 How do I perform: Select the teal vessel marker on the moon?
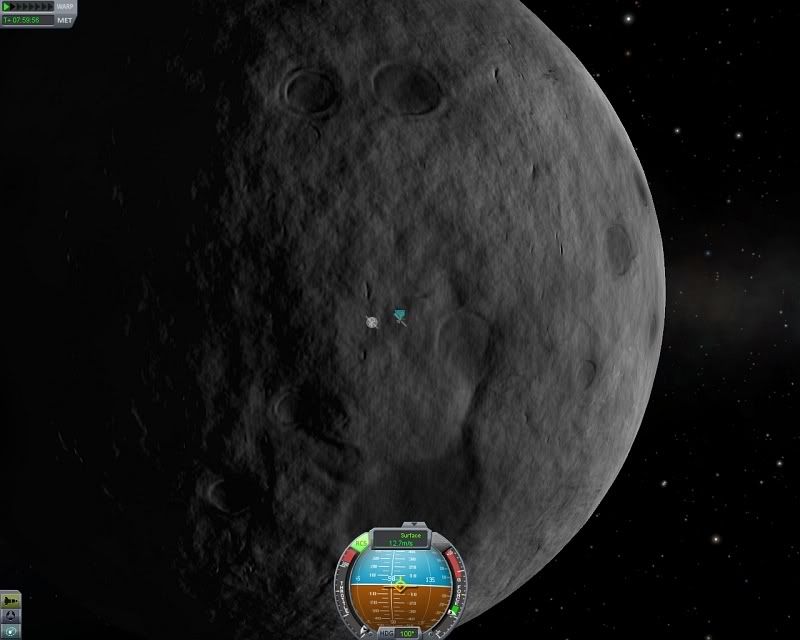point(400,316)
